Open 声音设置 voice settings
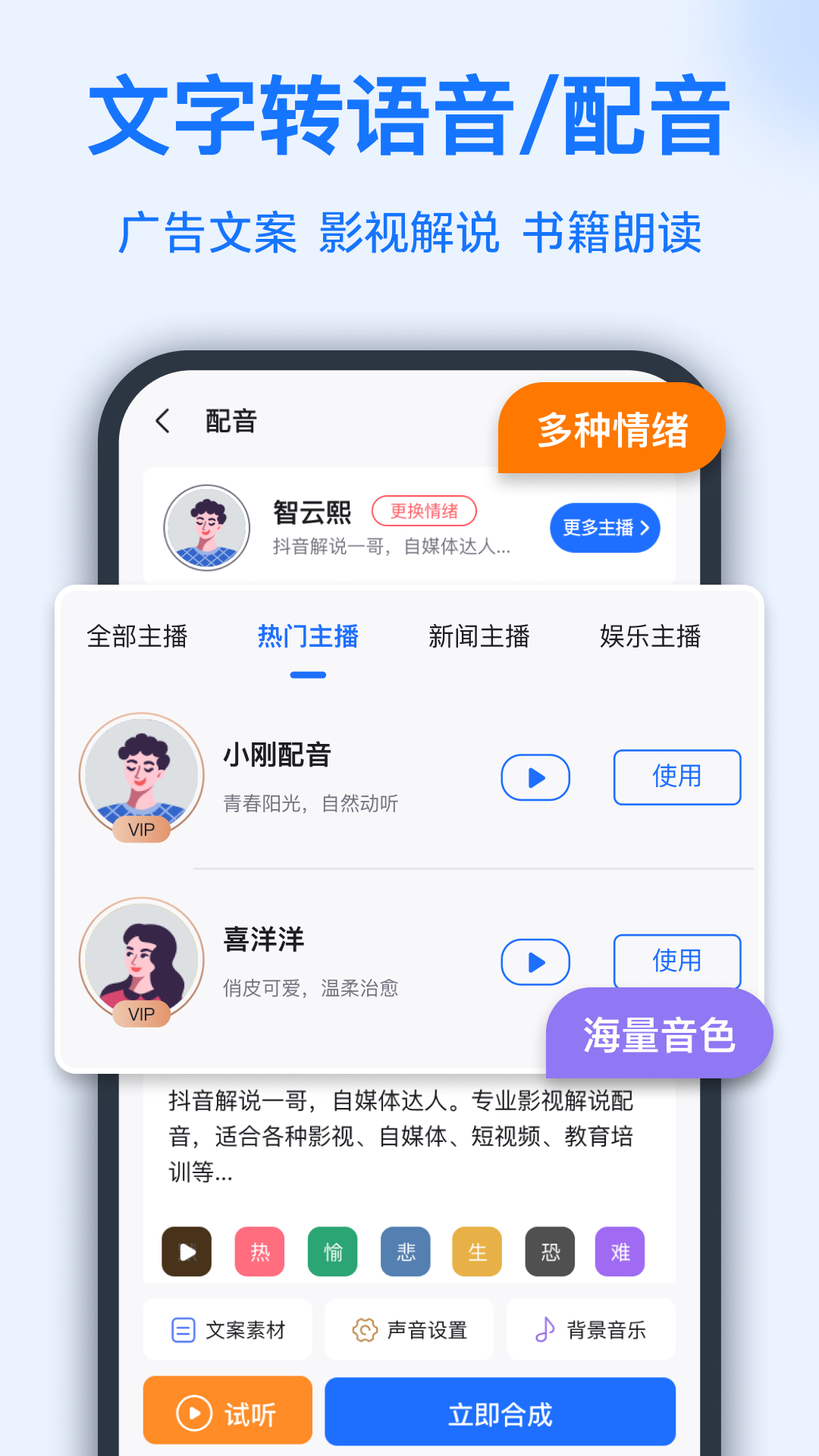Viewport: 819px width, 1456px height. [409, 1329]
